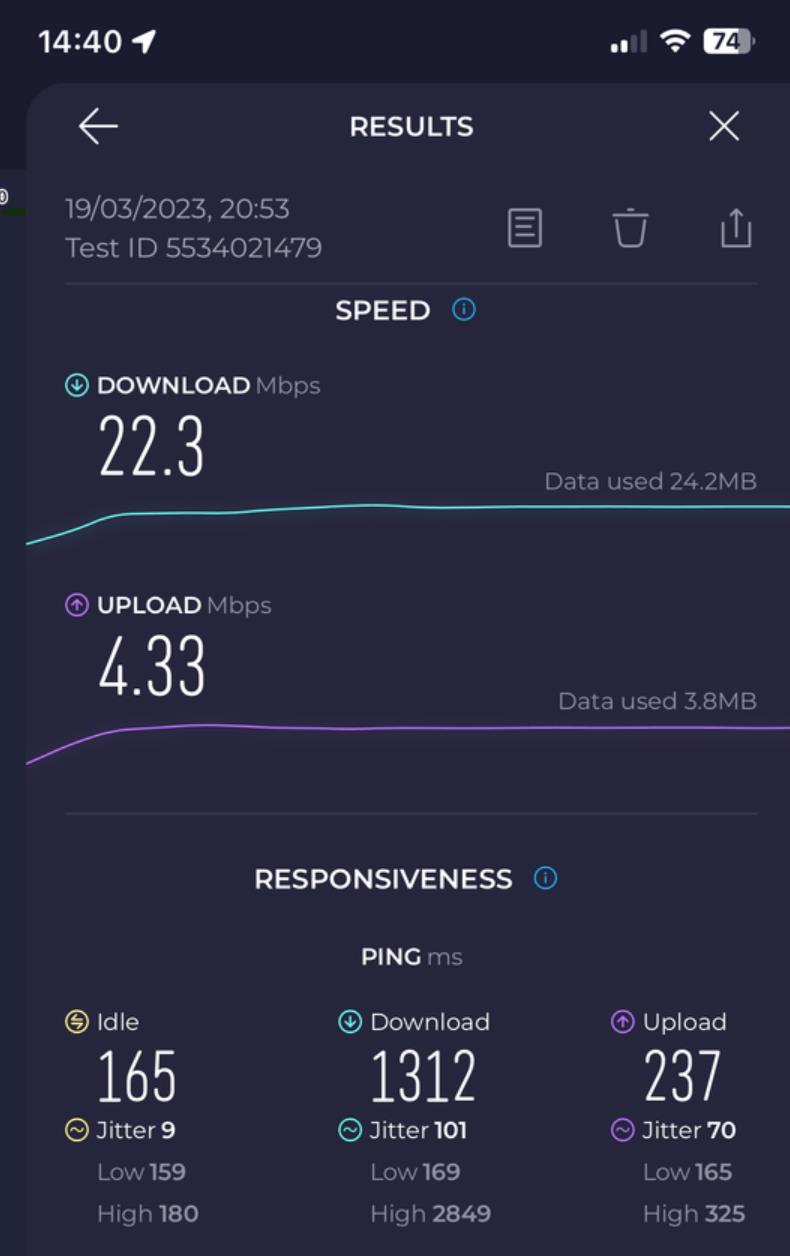790x1256 pixels.
Task: Open the test notes icon
Action: click(525, 228)
